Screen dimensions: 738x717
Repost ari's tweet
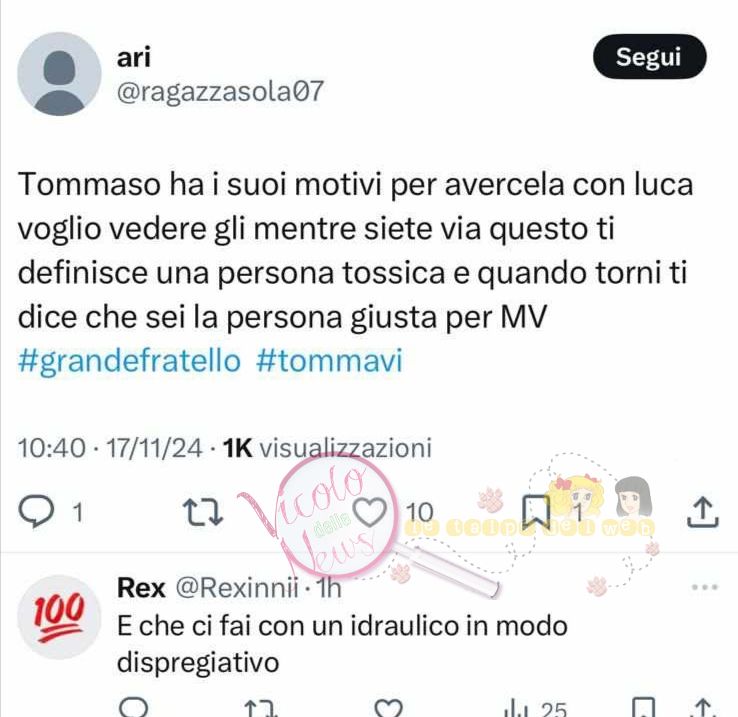pos(205,512)
